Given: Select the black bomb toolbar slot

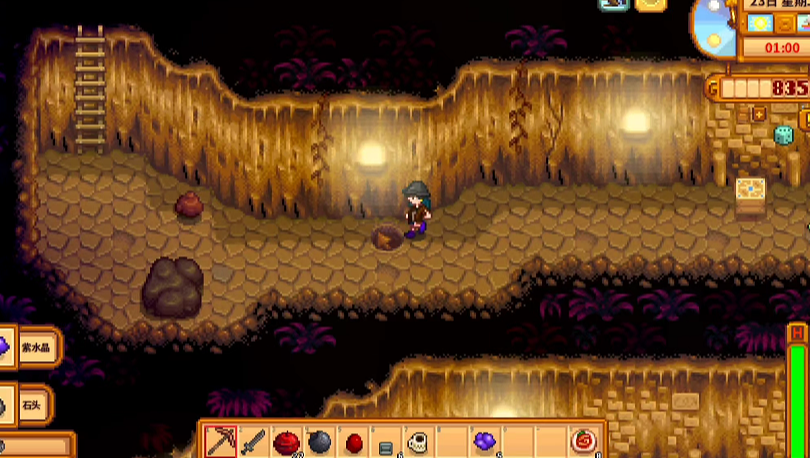Looking at the screenshot, I should pos(319,441).
